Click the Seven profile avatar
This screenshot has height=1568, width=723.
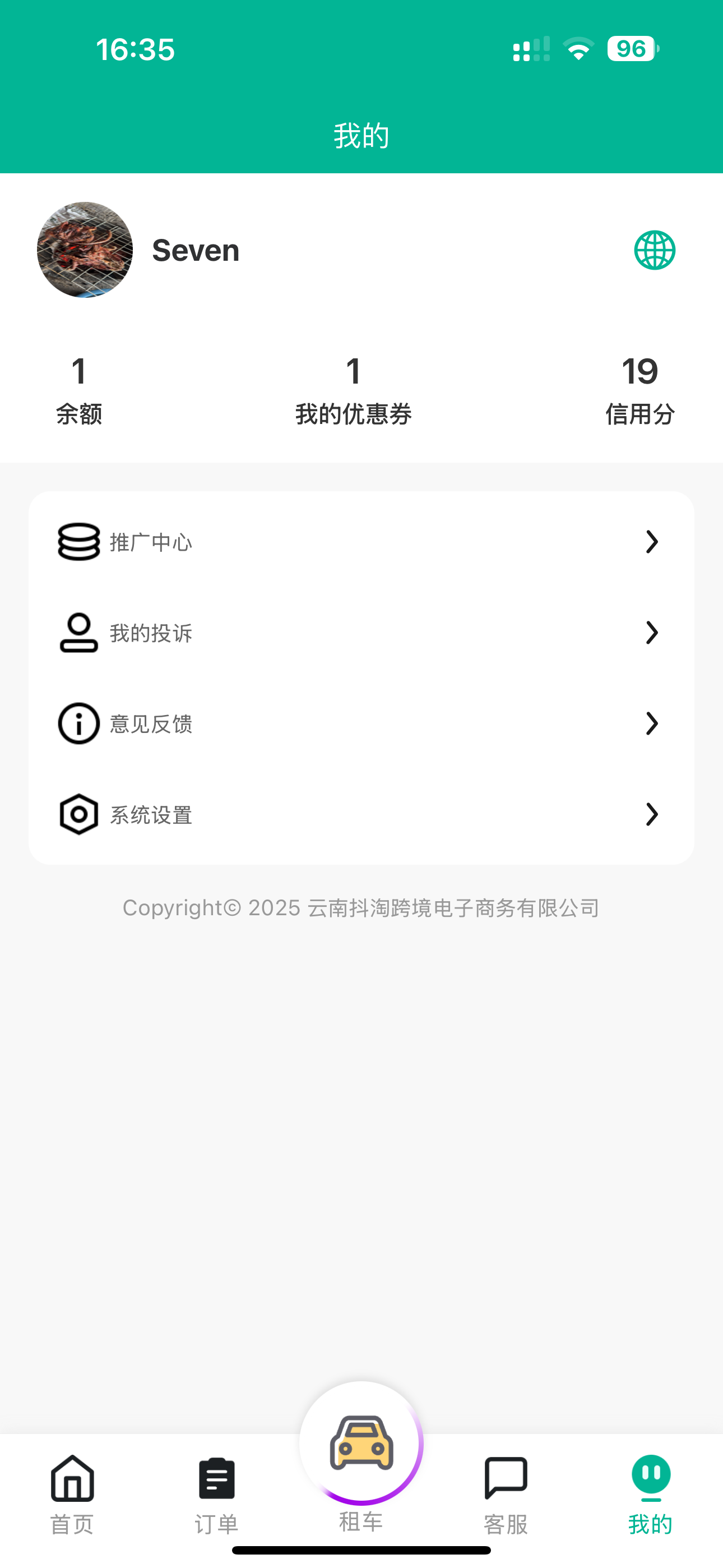85,250
